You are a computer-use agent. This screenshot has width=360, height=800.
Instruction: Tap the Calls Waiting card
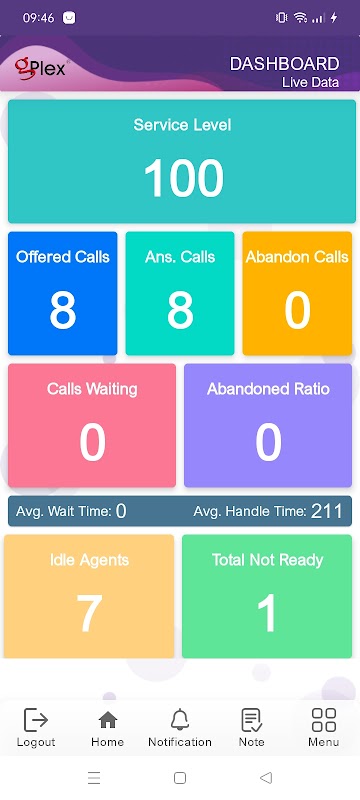click(x=92, y=426)
